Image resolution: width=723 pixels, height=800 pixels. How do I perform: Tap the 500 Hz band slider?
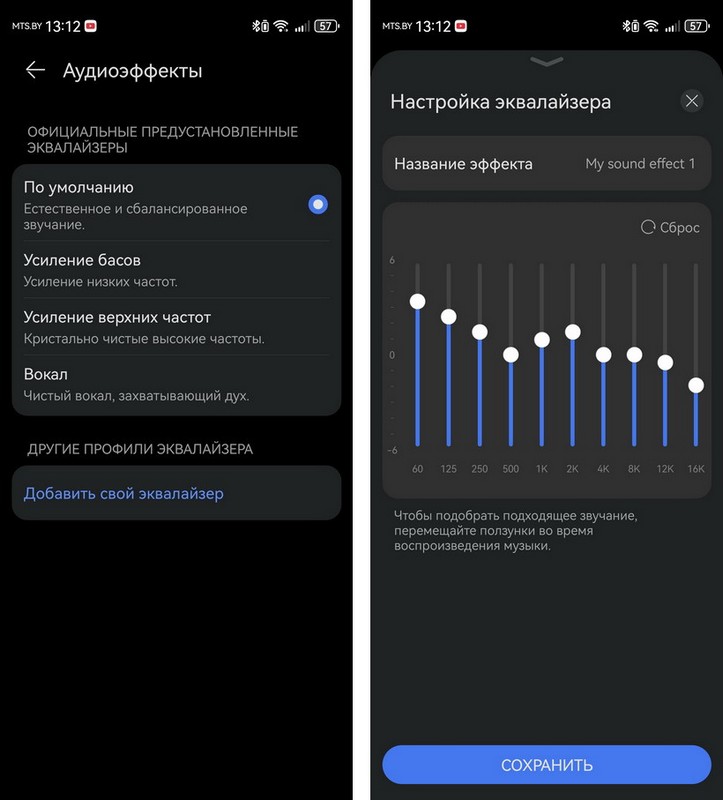tap(511, 355)
